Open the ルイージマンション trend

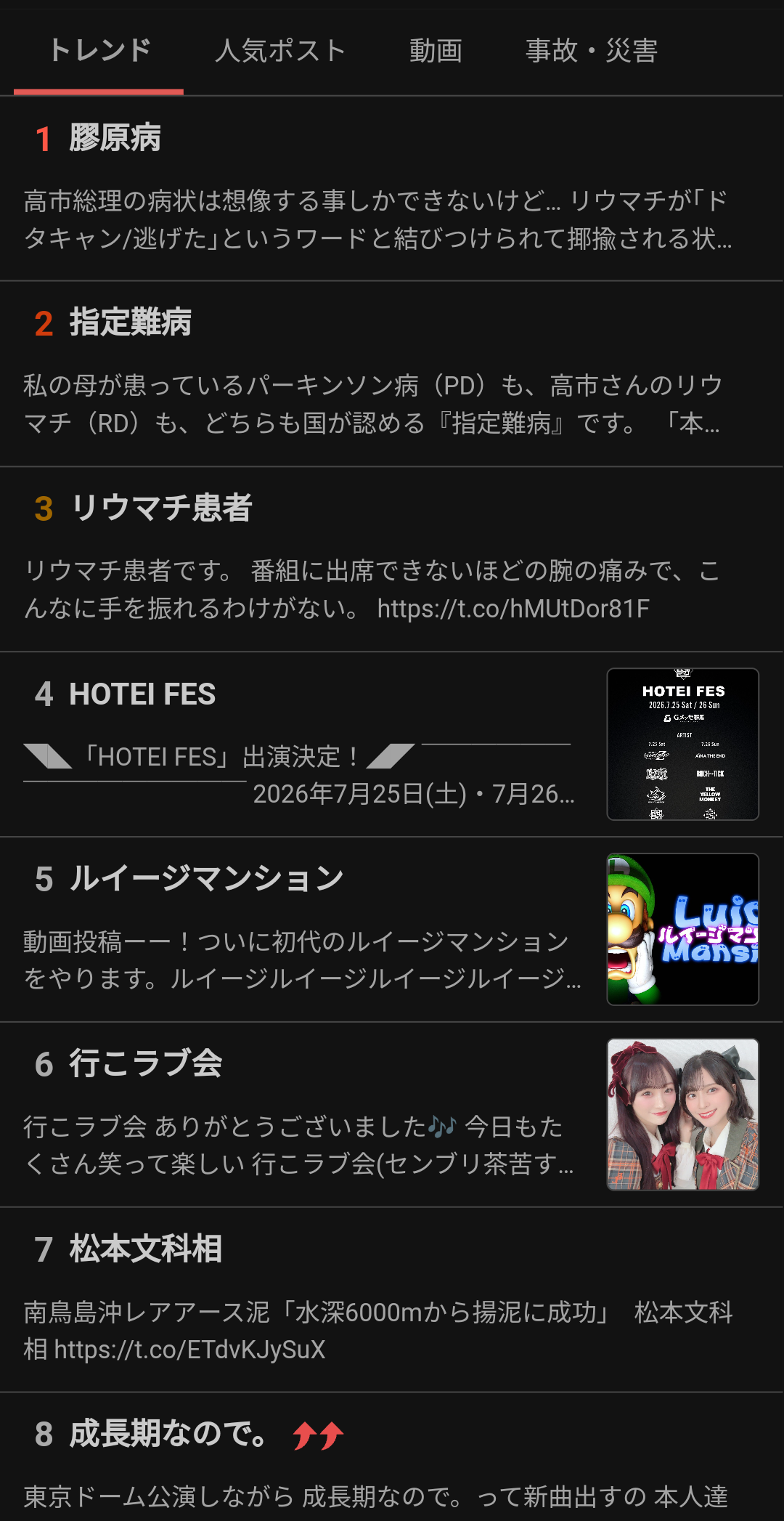point(206,878)
